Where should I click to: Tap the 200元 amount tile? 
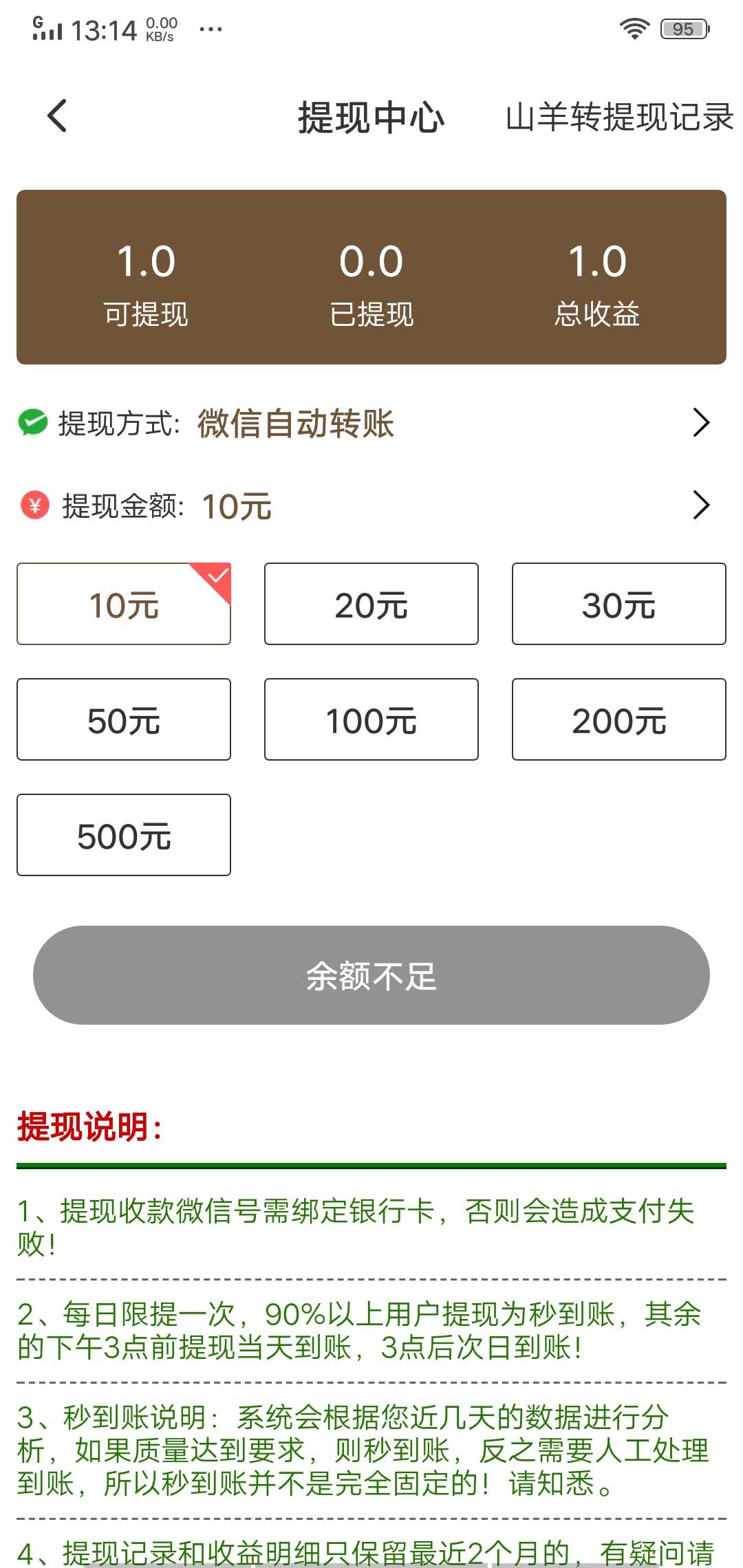(x=618, y=719)
